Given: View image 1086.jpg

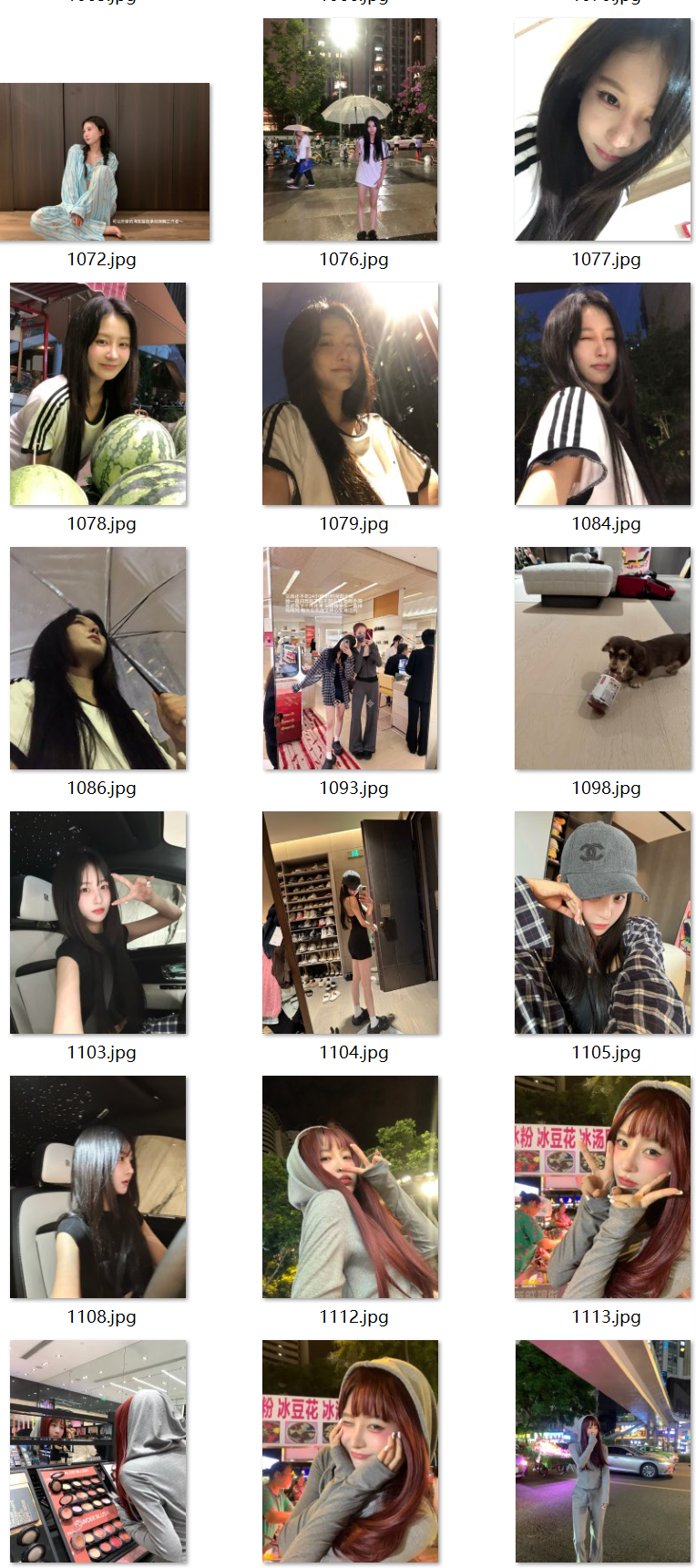Looking at the screenshot, I should point(98,658).
